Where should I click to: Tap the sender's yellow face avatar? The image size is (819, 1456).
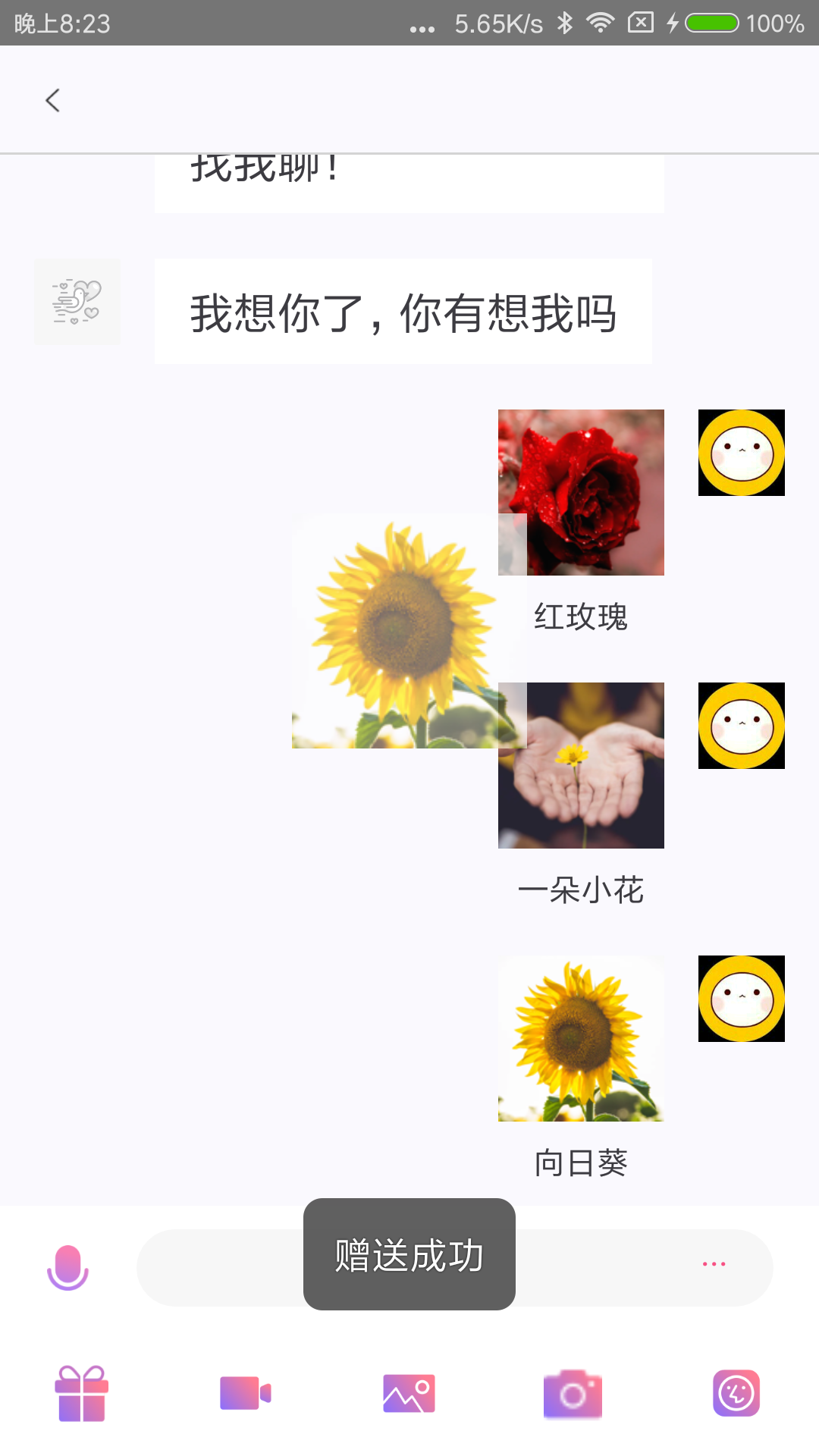point(741,453)
